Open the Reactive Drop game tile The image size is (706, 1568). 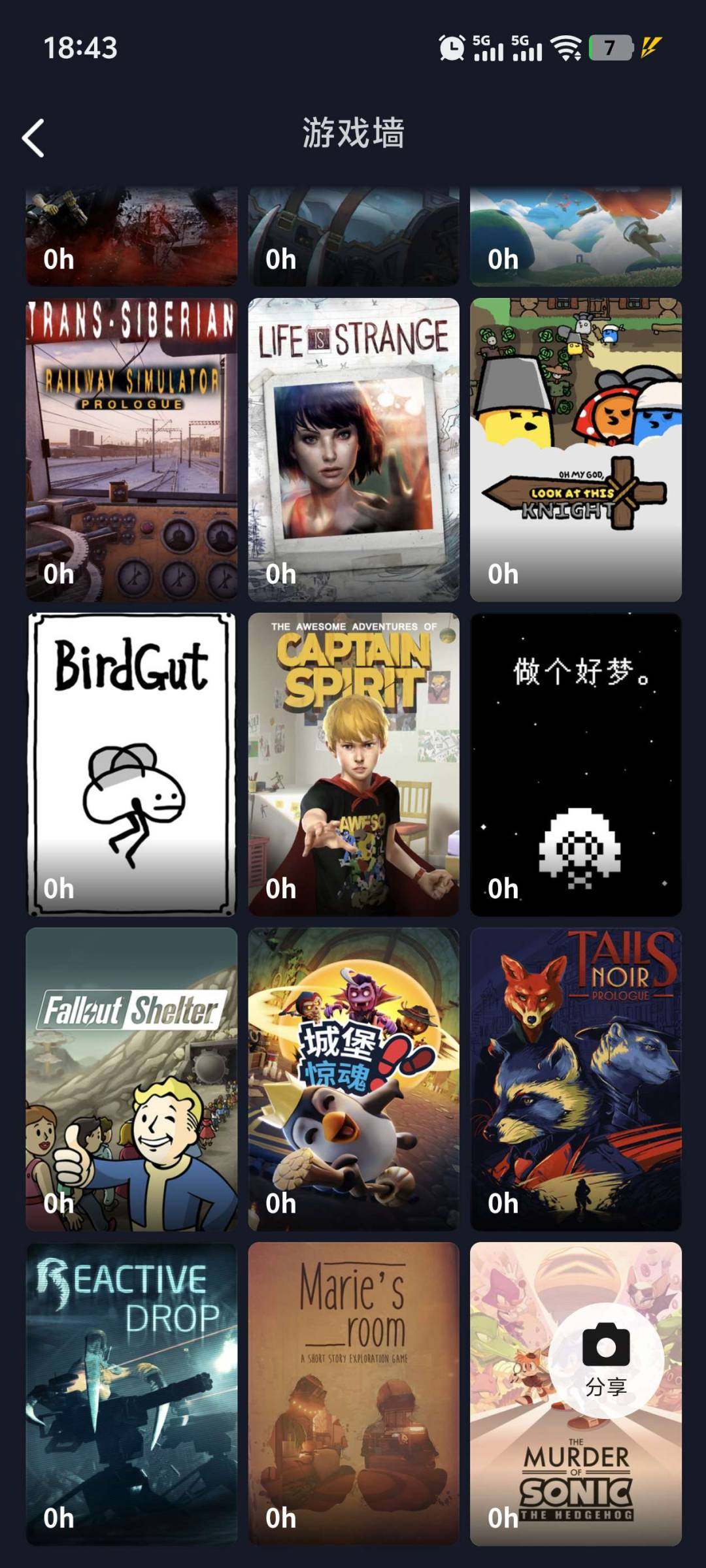[x=131, y=1394]
